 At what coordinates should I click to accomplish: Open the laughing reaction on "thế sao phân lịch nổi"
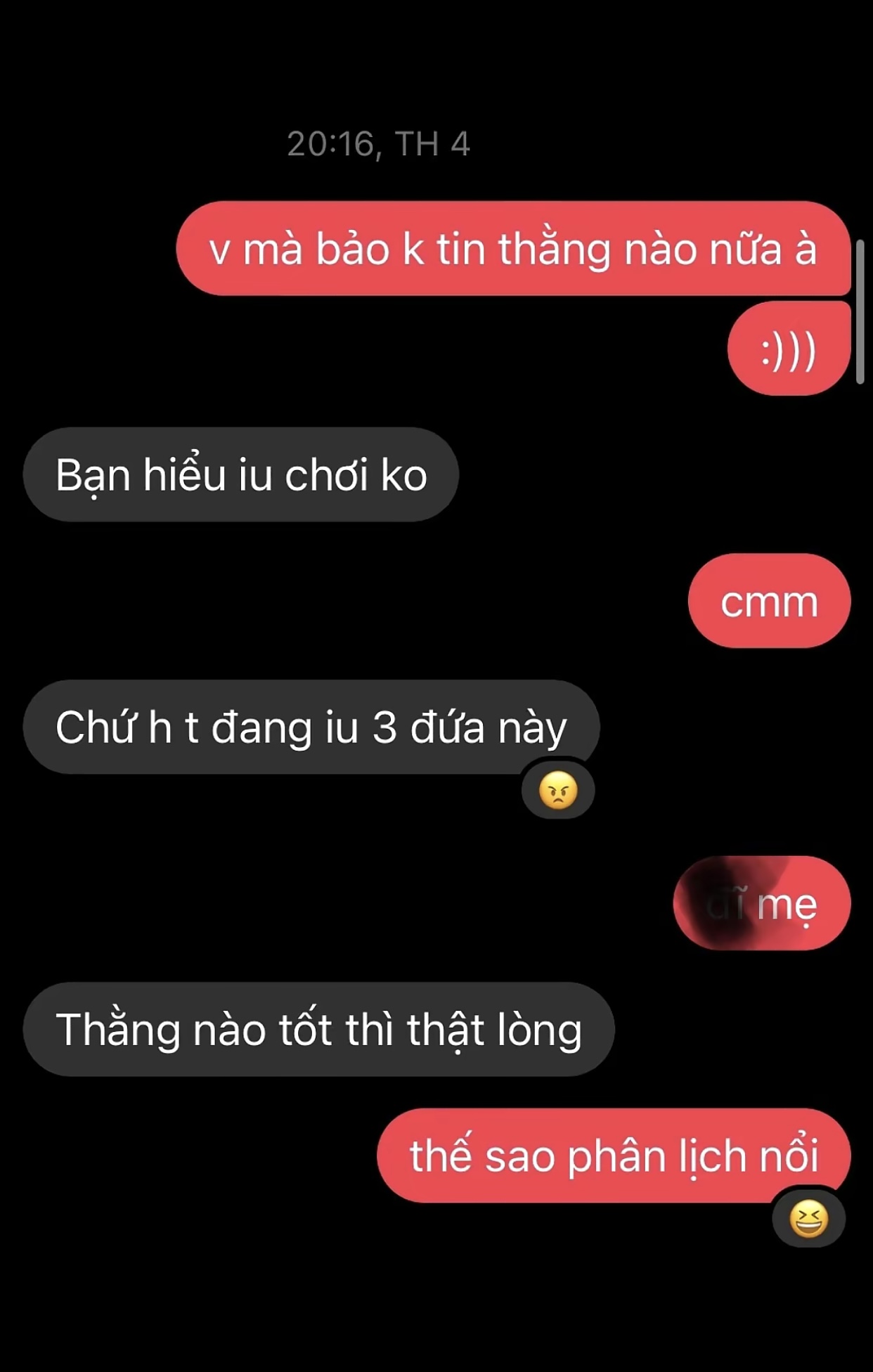click(808, 1219)
